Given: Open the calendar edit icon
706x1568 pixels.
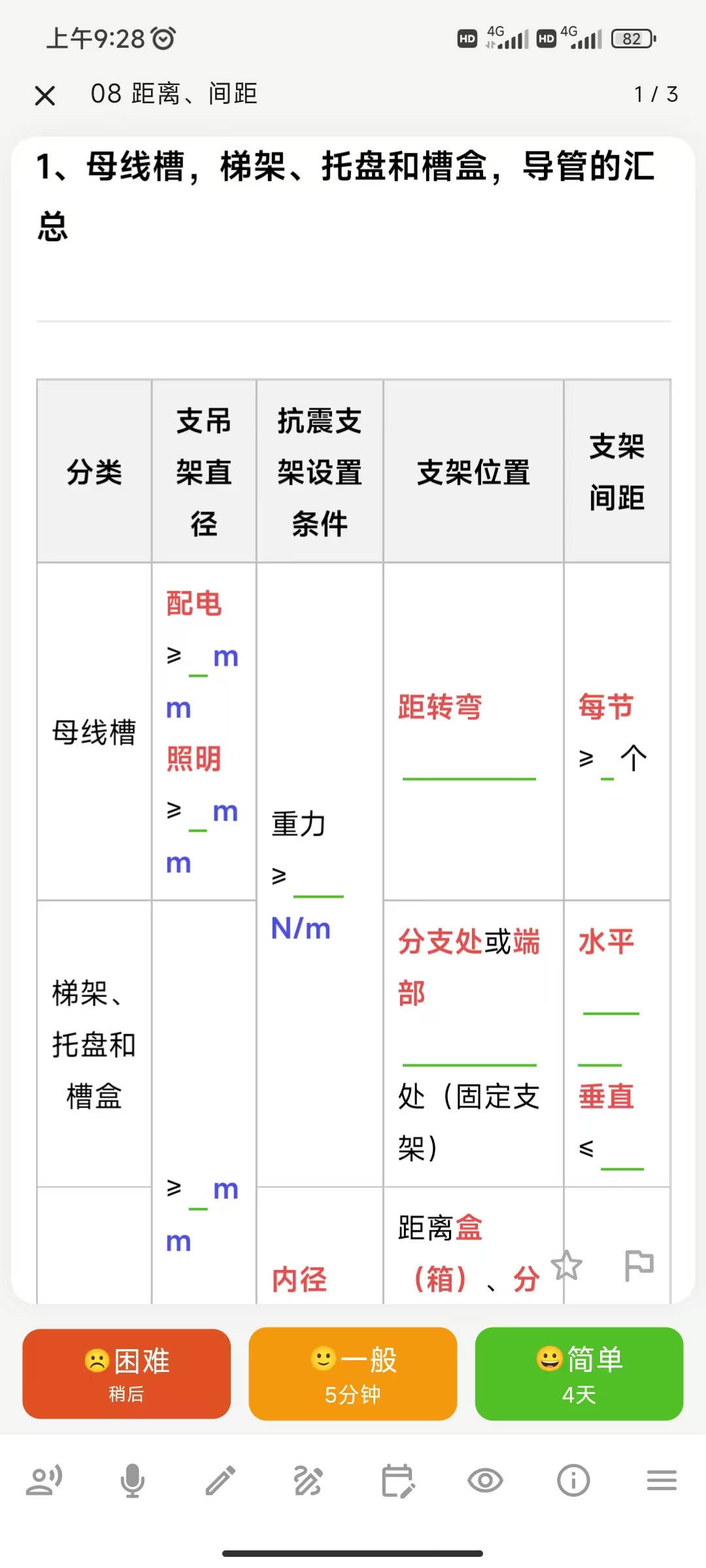Looking at the screenshot, I should [397, 1480].
